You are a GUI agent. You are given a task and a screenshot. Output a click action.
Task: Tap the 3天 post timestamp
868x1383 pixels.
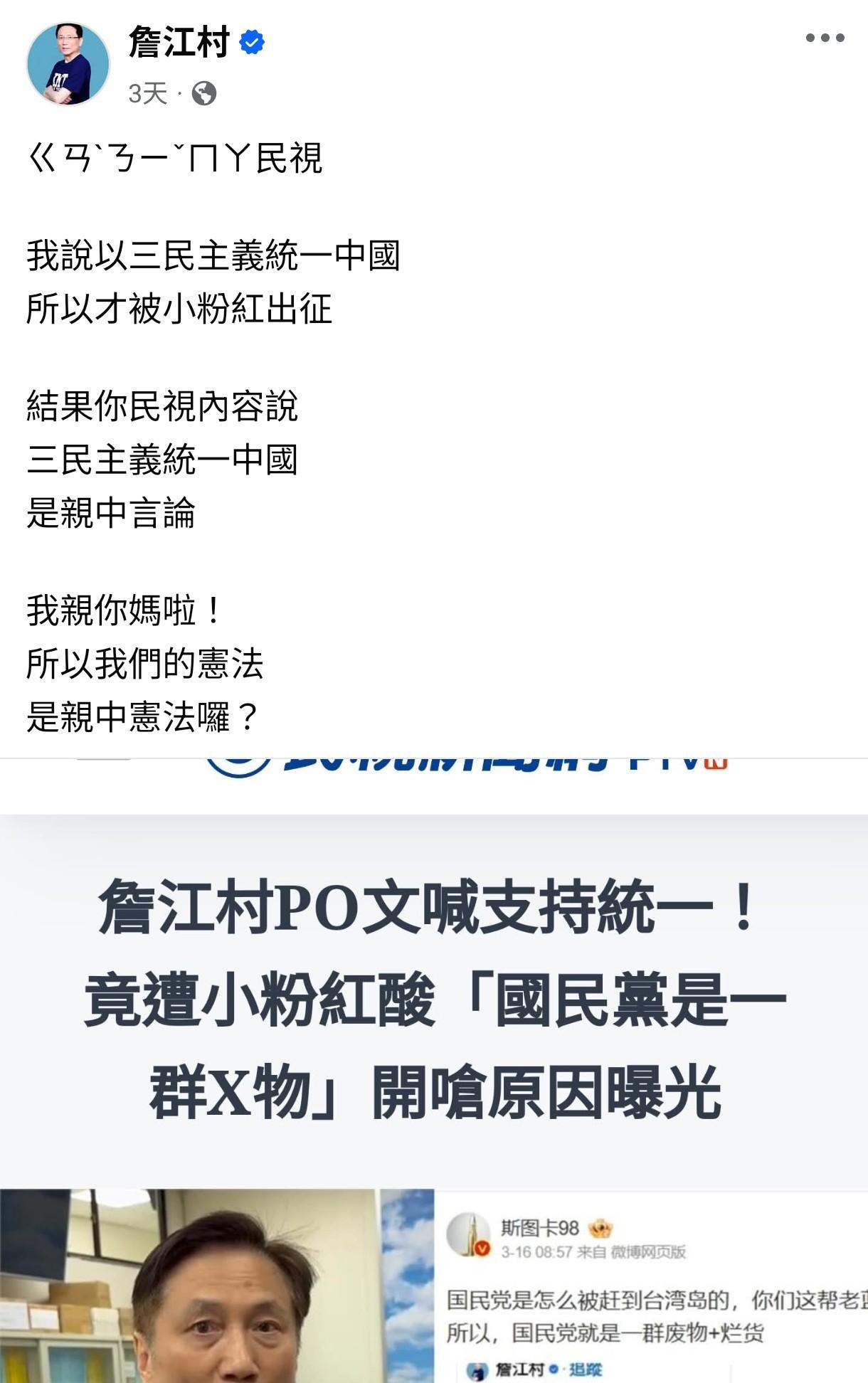click(147, 93)
